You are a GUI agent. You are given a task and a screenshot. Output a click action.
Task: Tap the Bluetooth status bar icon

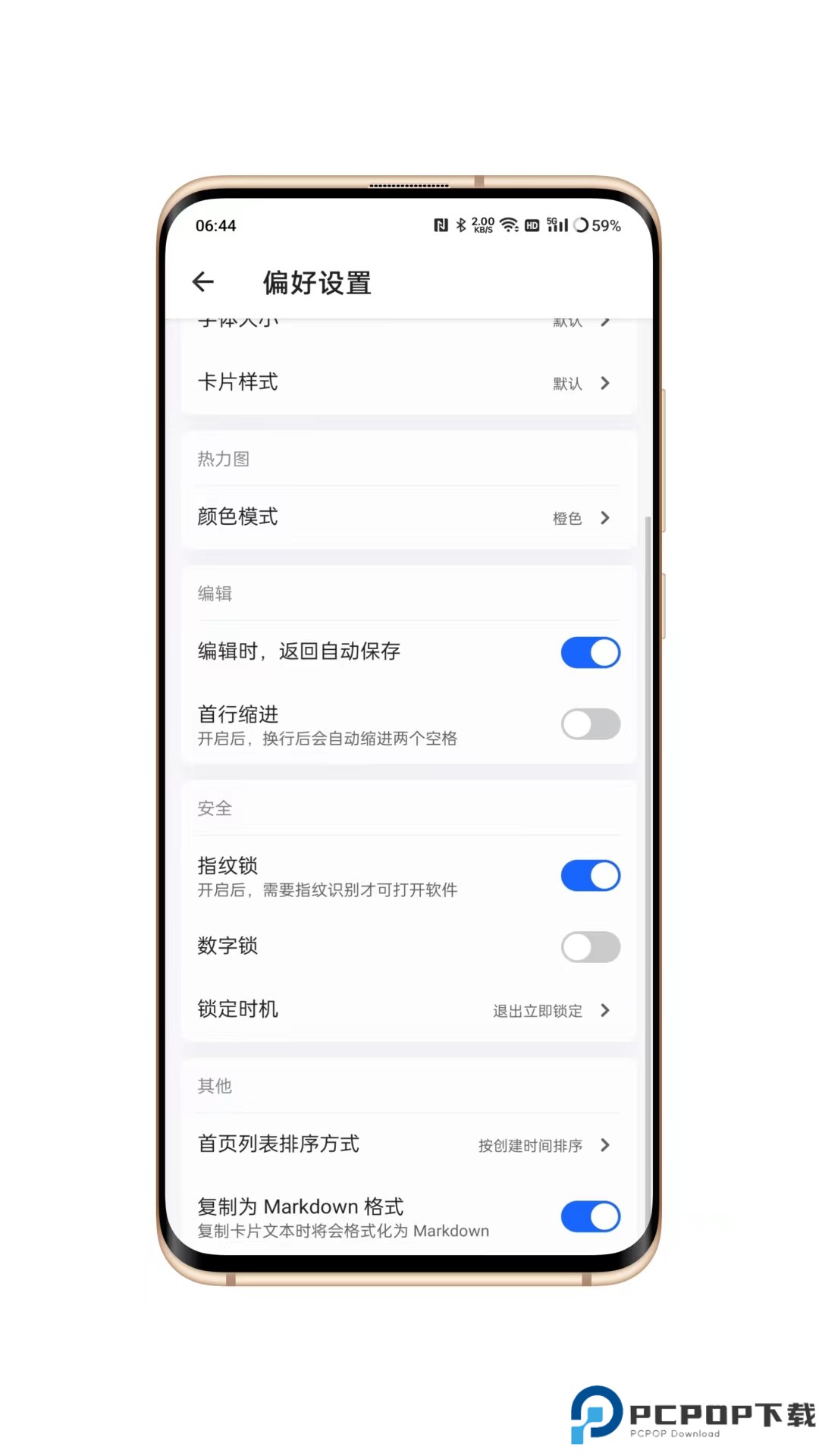[460, 225]
